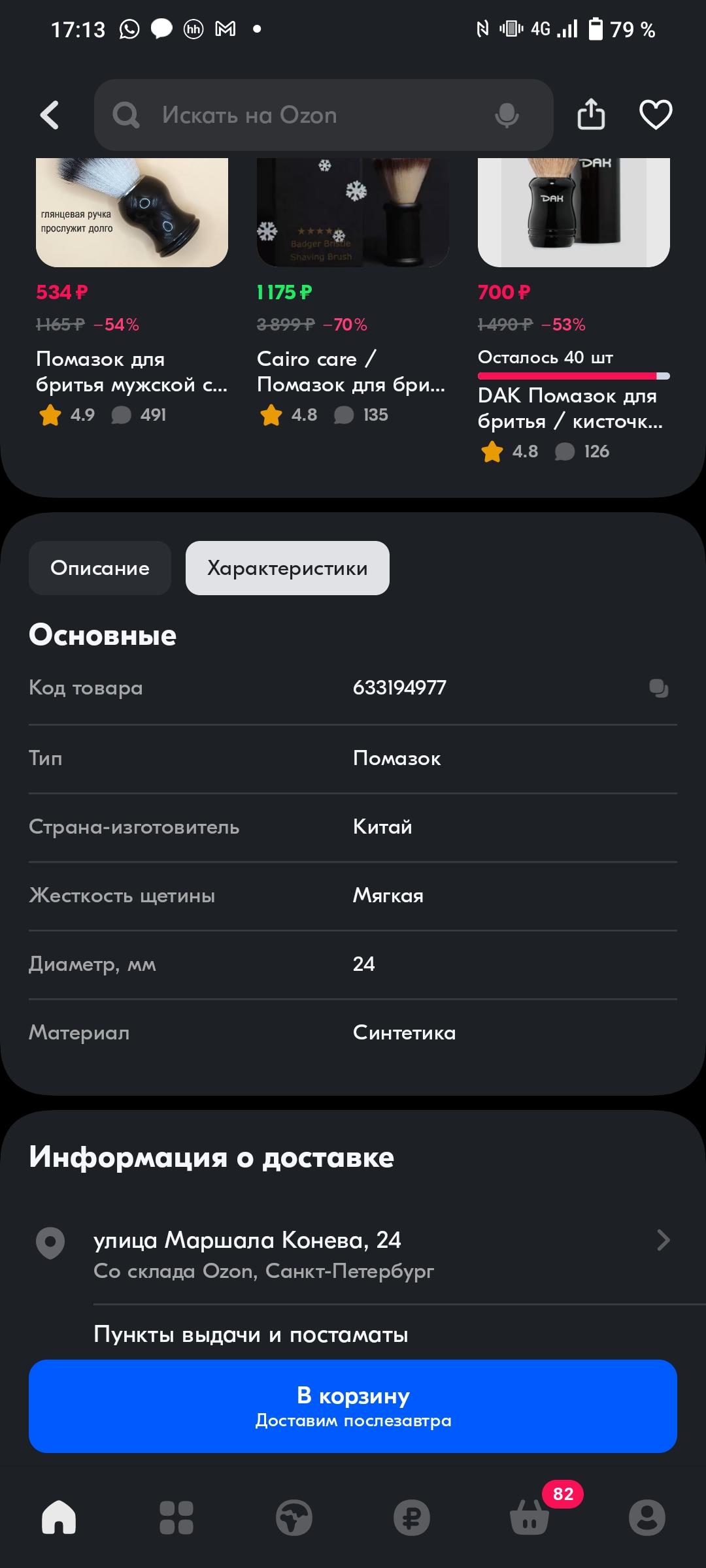Copy the product code 633194977
This screenshot has height=1568, width=706.
658,688
